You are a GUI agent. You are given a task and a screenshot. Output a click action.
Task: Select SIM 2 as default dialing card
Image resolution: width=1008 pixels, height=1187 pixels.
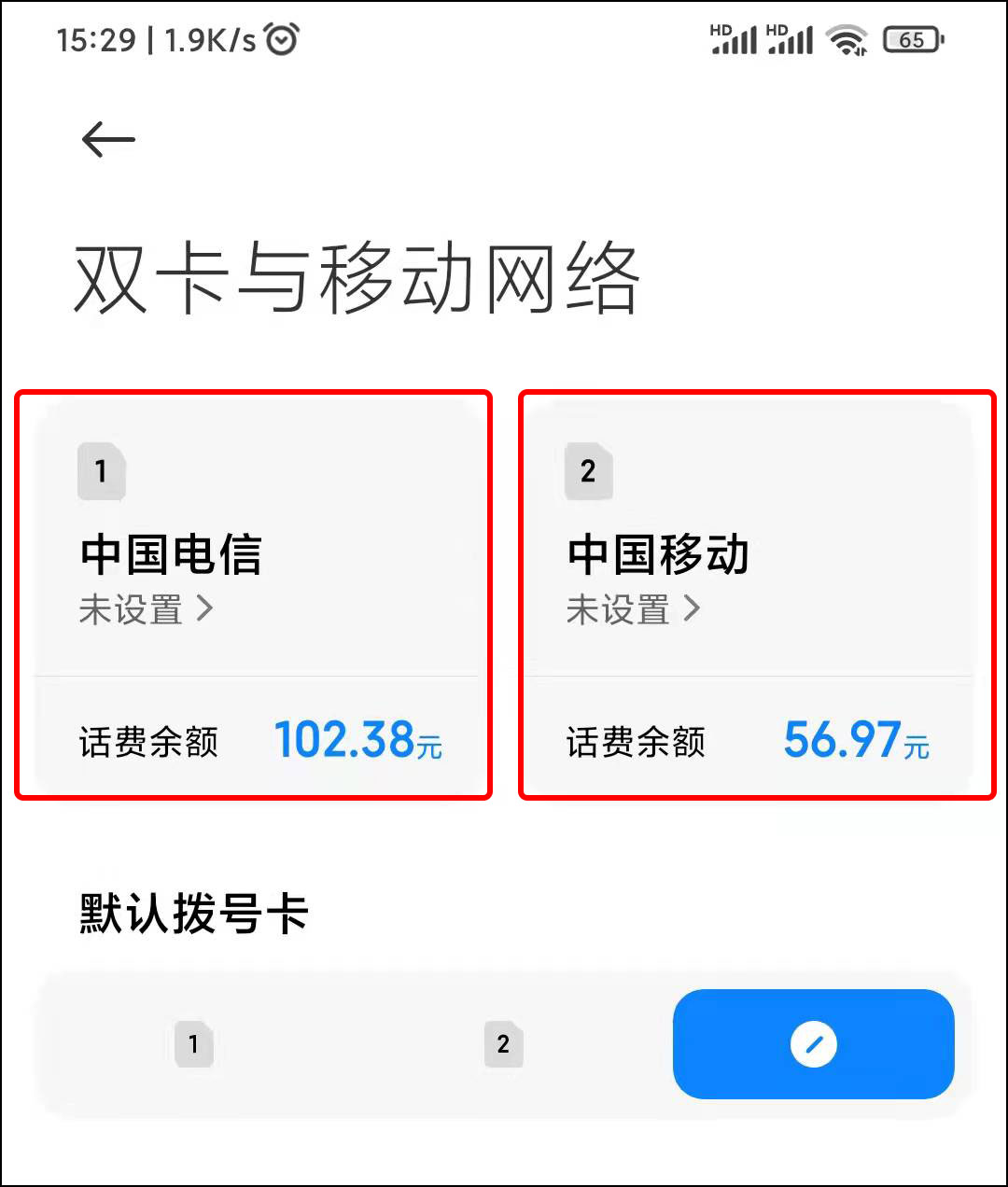[503, 1045]
